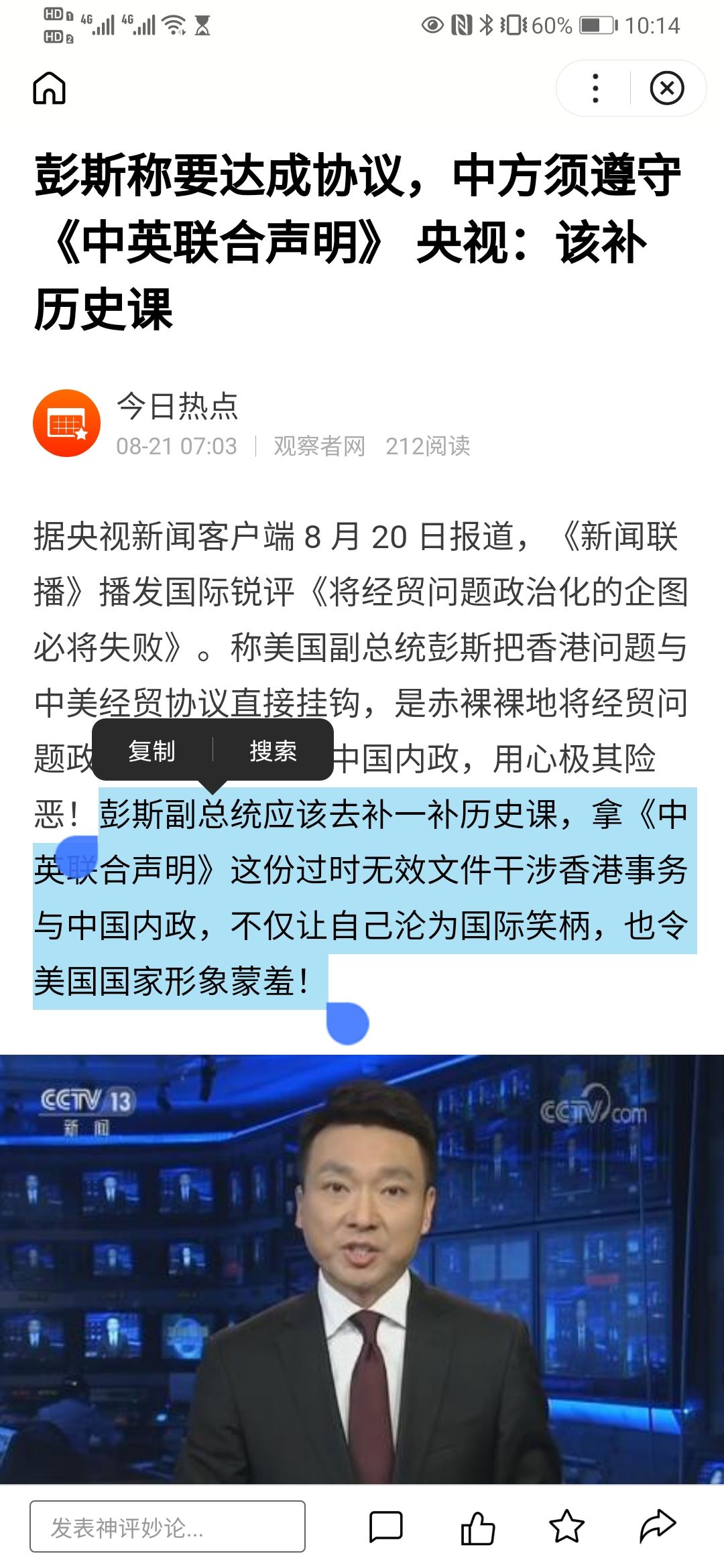Close the mini program with X
Screen dimensions: 724x1568
point(666,88)
